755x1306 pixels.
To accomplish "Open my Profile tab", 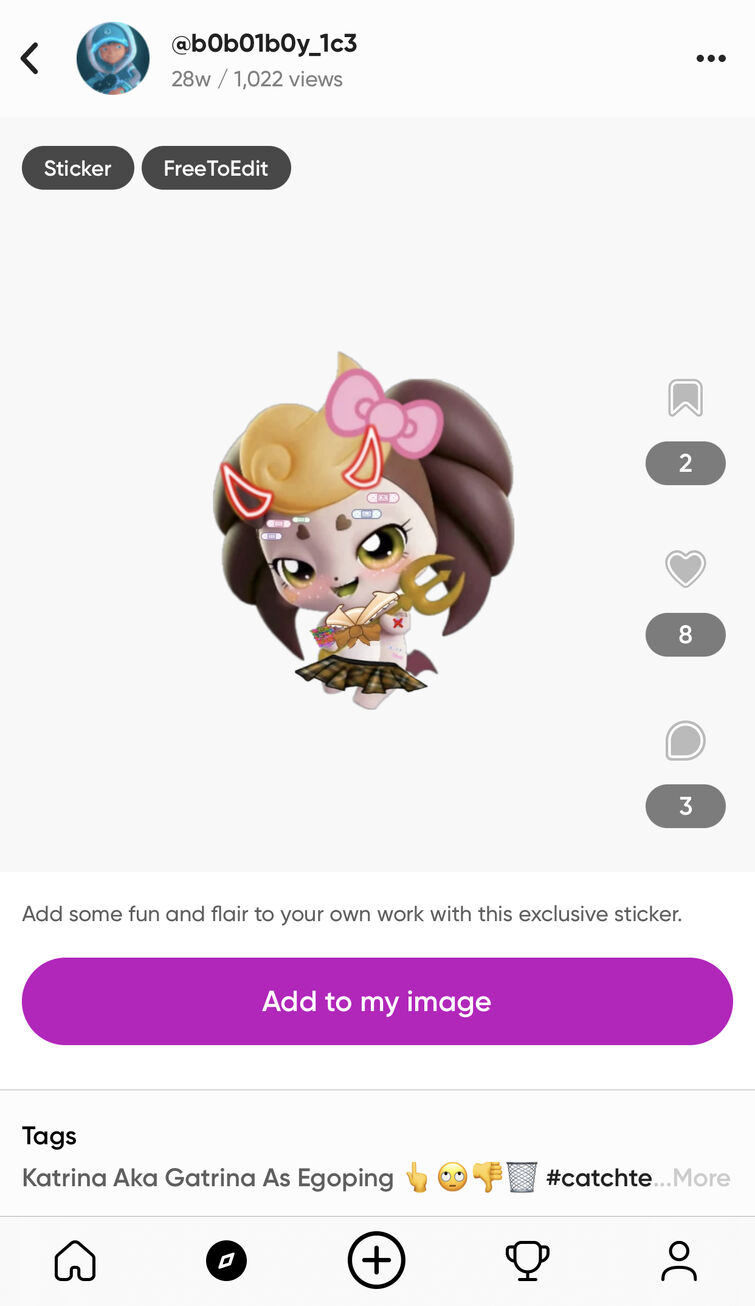I will pyautogui.click(x=679, y=1261).
